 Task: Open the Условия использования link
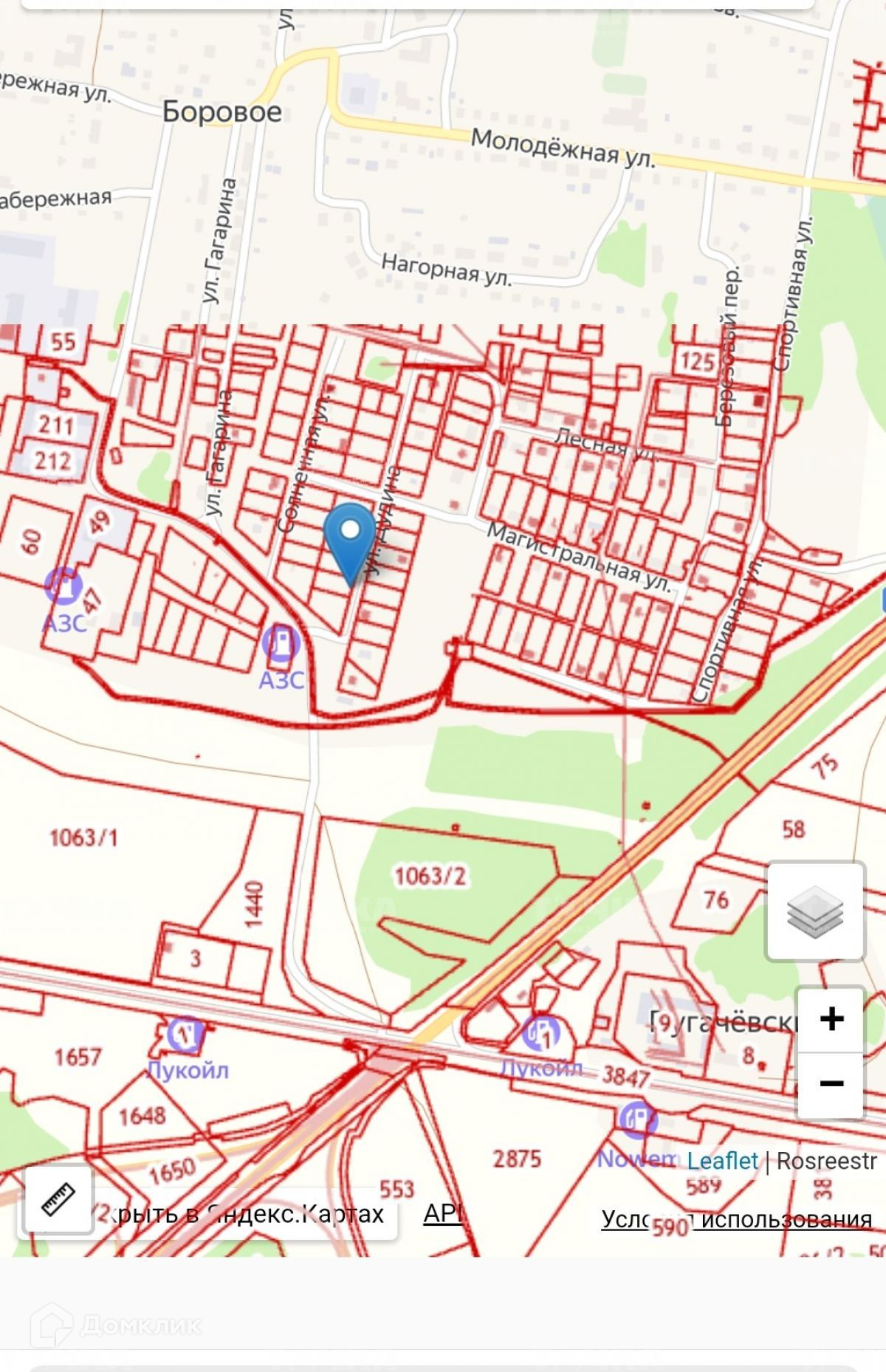pyautogui.click(x=738, y=1218)
